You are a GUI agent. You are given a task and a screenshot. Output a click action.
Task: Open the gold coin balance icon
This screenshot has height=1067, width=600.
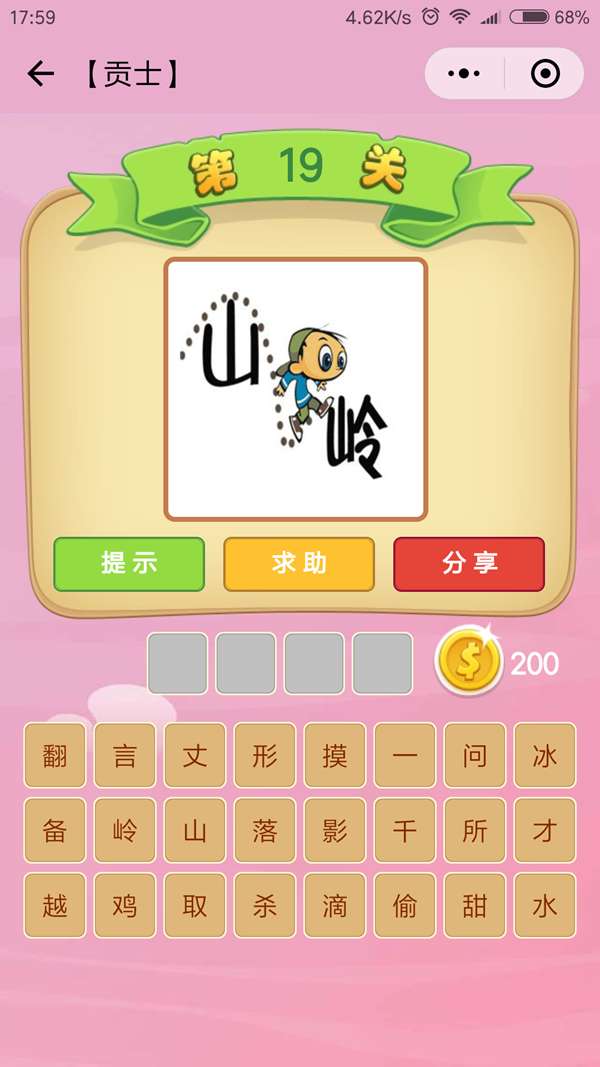click(468, 662)
